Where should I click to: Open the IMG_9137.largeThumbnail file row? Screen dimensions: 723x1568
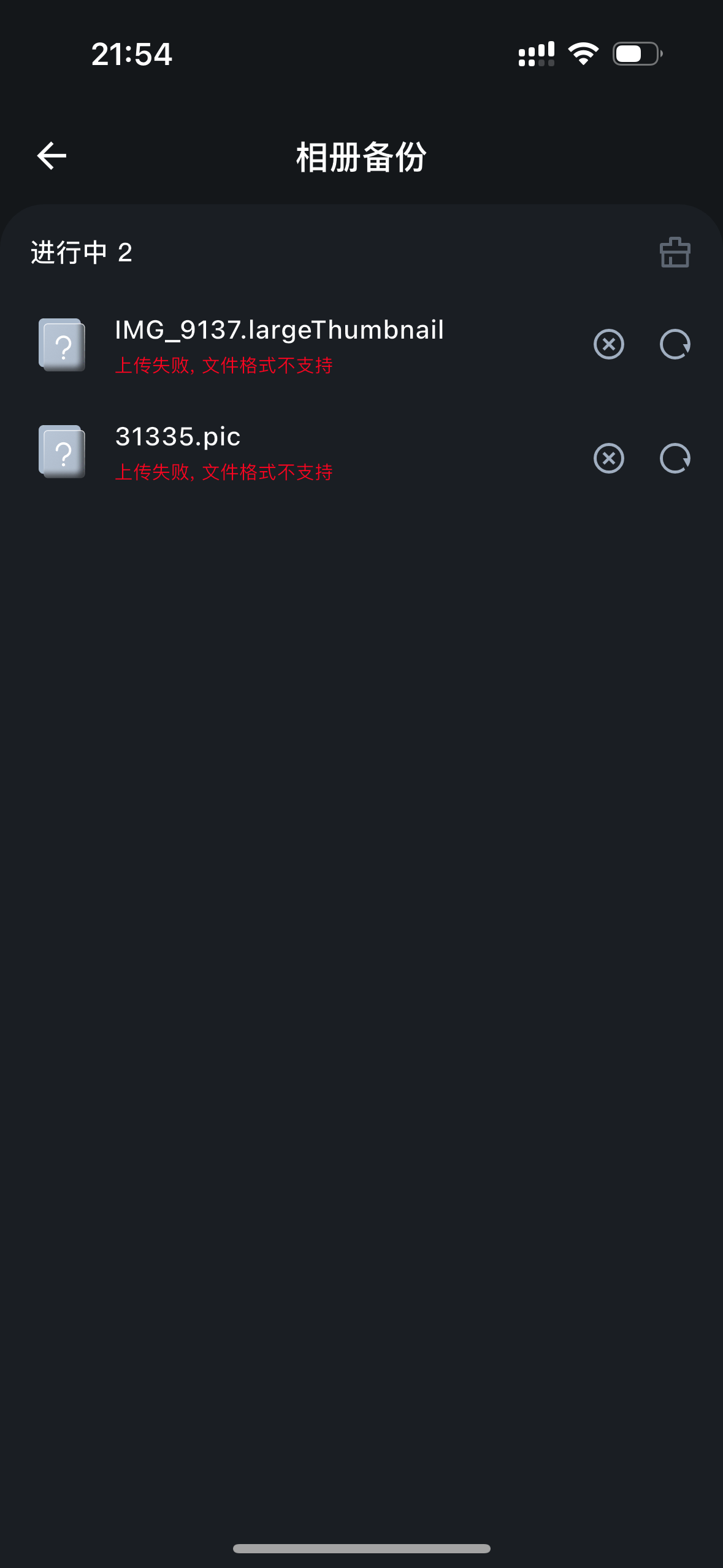click(279, 344)
